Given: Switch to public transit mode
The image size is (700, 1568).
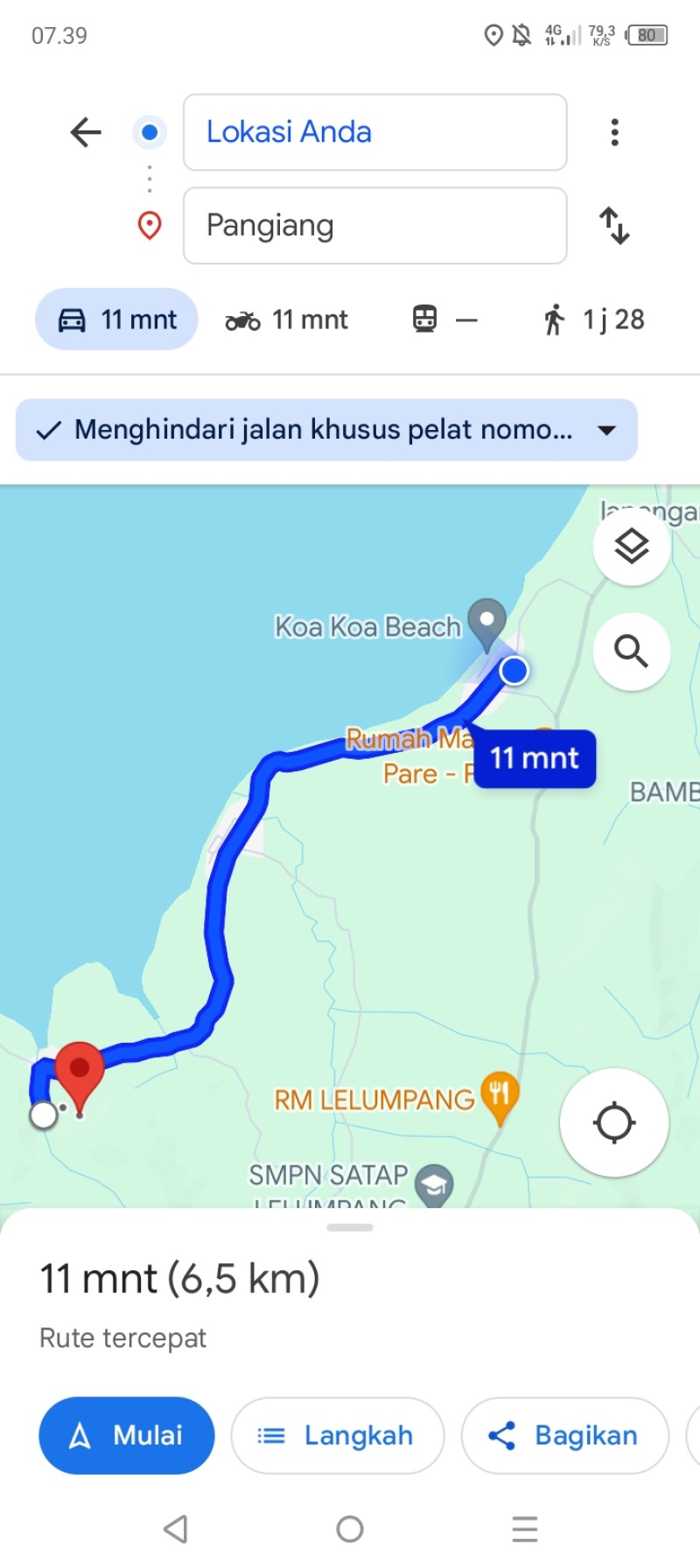Looking at the screenshot, I should tap(445, 320).
